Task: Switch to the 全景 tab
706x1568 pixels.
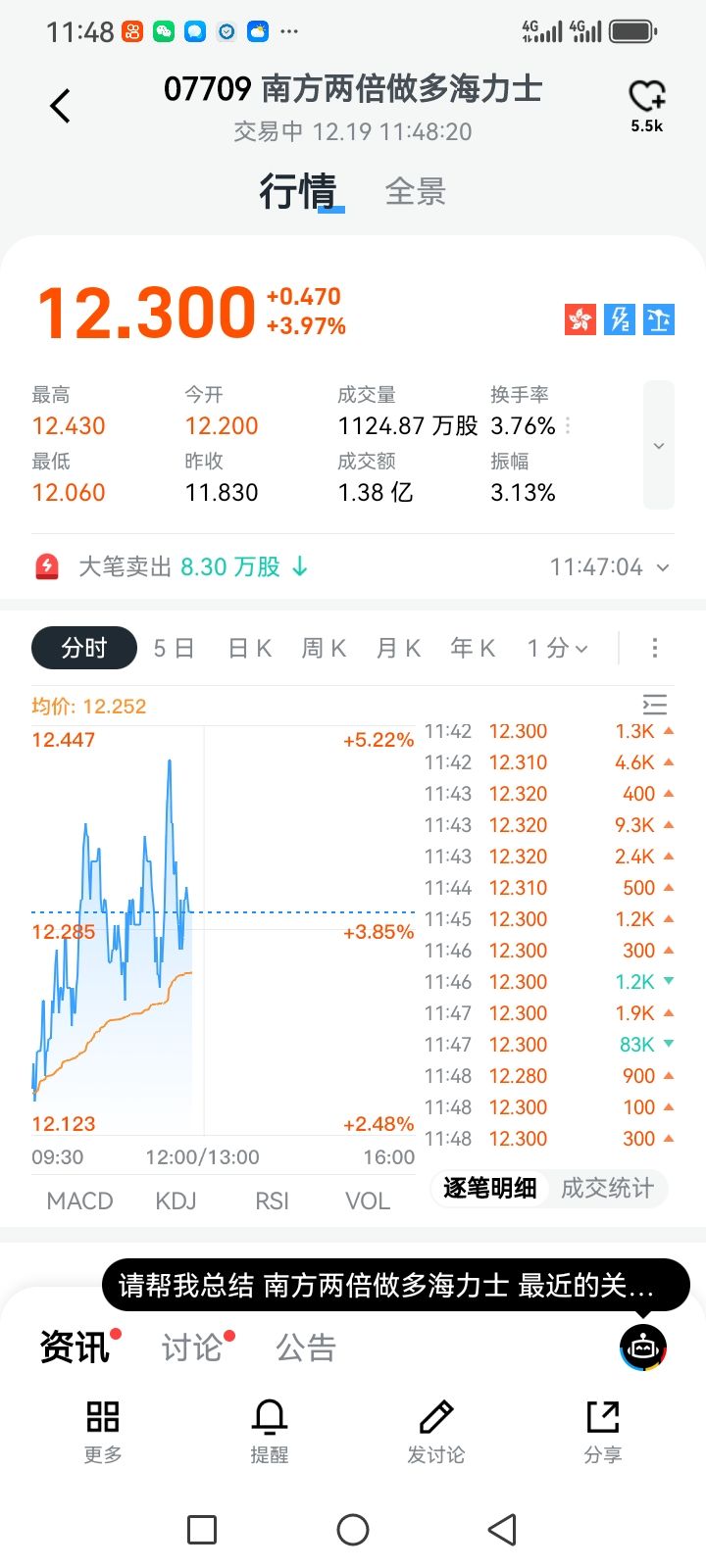Action: [416, 191]
